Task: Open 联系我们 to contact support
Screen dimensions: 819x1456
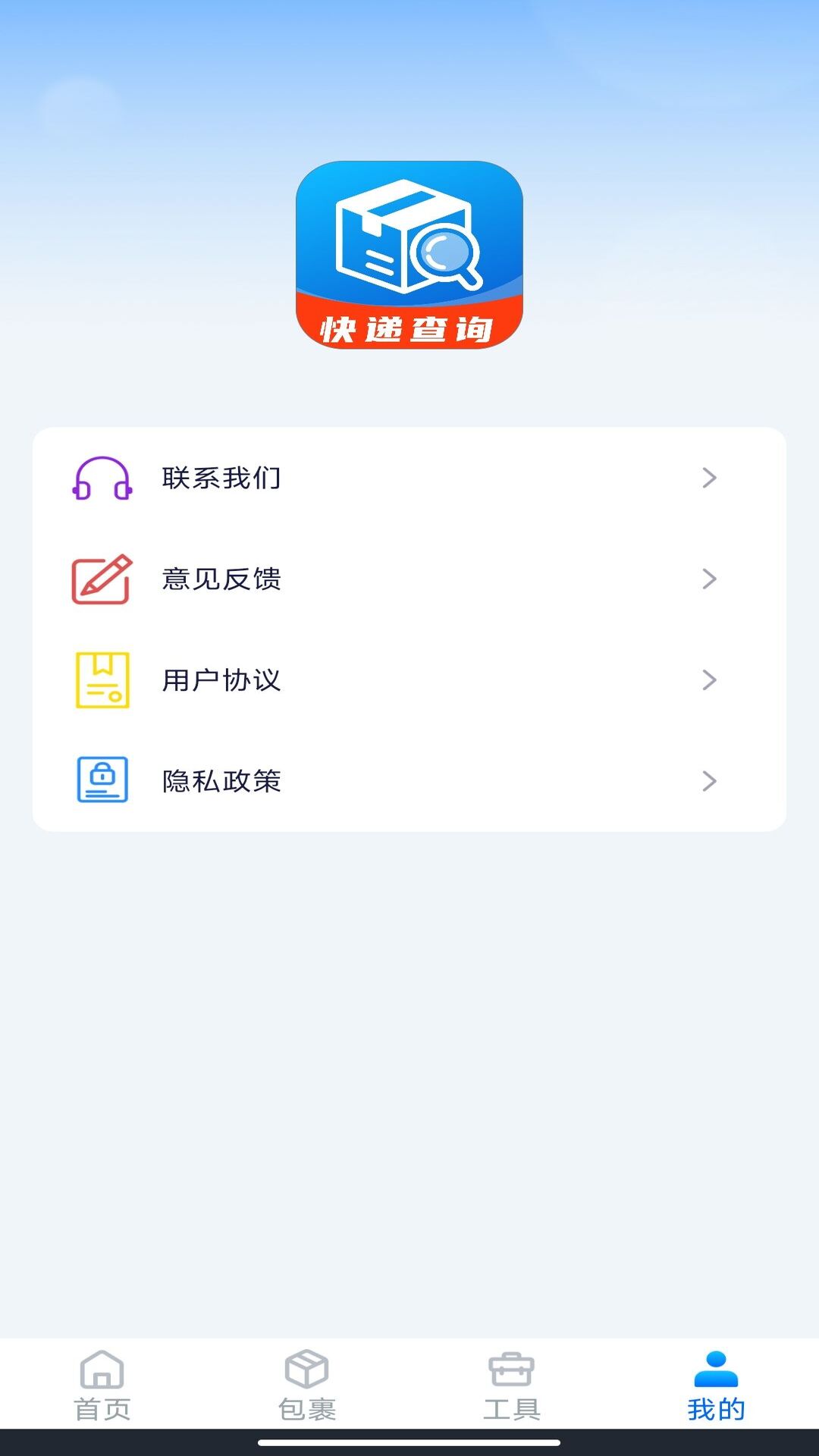Action: click(303, 478)
